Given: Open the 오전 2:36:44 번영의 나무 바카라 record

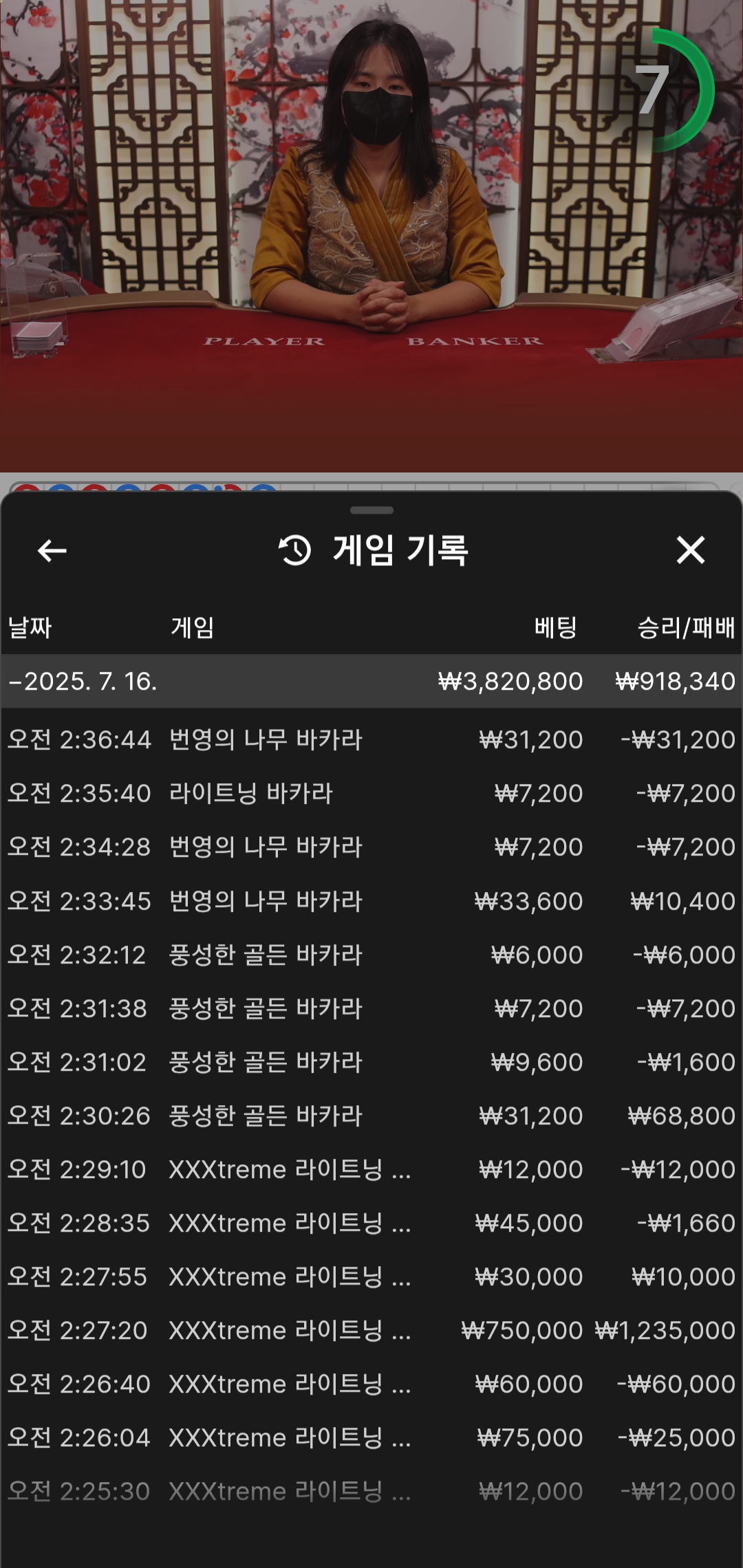Looking at the screenshot, I should pyautogui.click(x=371, y=740).
